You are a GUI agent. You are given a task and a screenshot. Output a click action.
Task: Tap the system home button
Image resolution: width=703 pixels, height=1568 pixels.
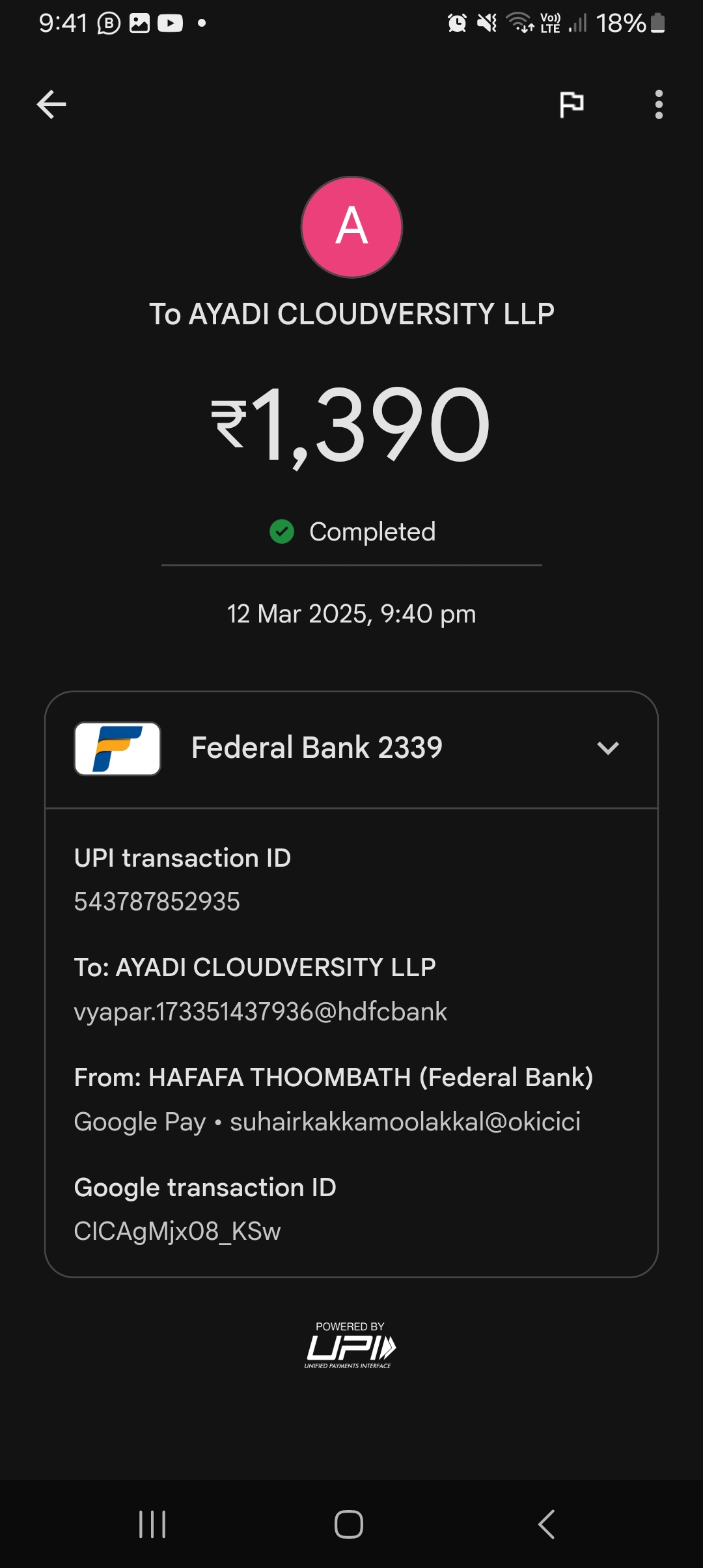point(349,1524)
